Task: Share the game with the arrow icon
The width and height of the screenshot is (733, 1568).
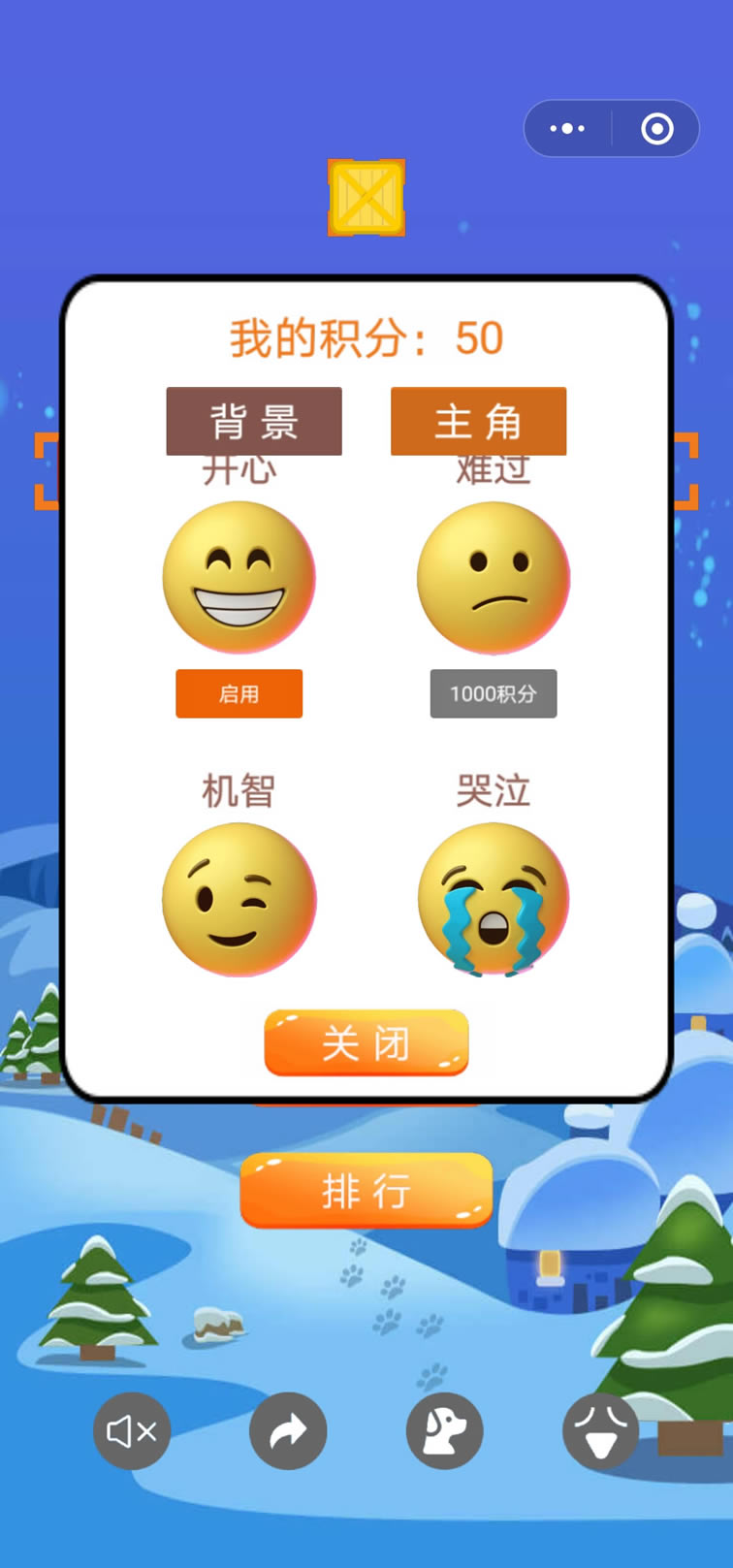Action: [x=288, y=1430]
